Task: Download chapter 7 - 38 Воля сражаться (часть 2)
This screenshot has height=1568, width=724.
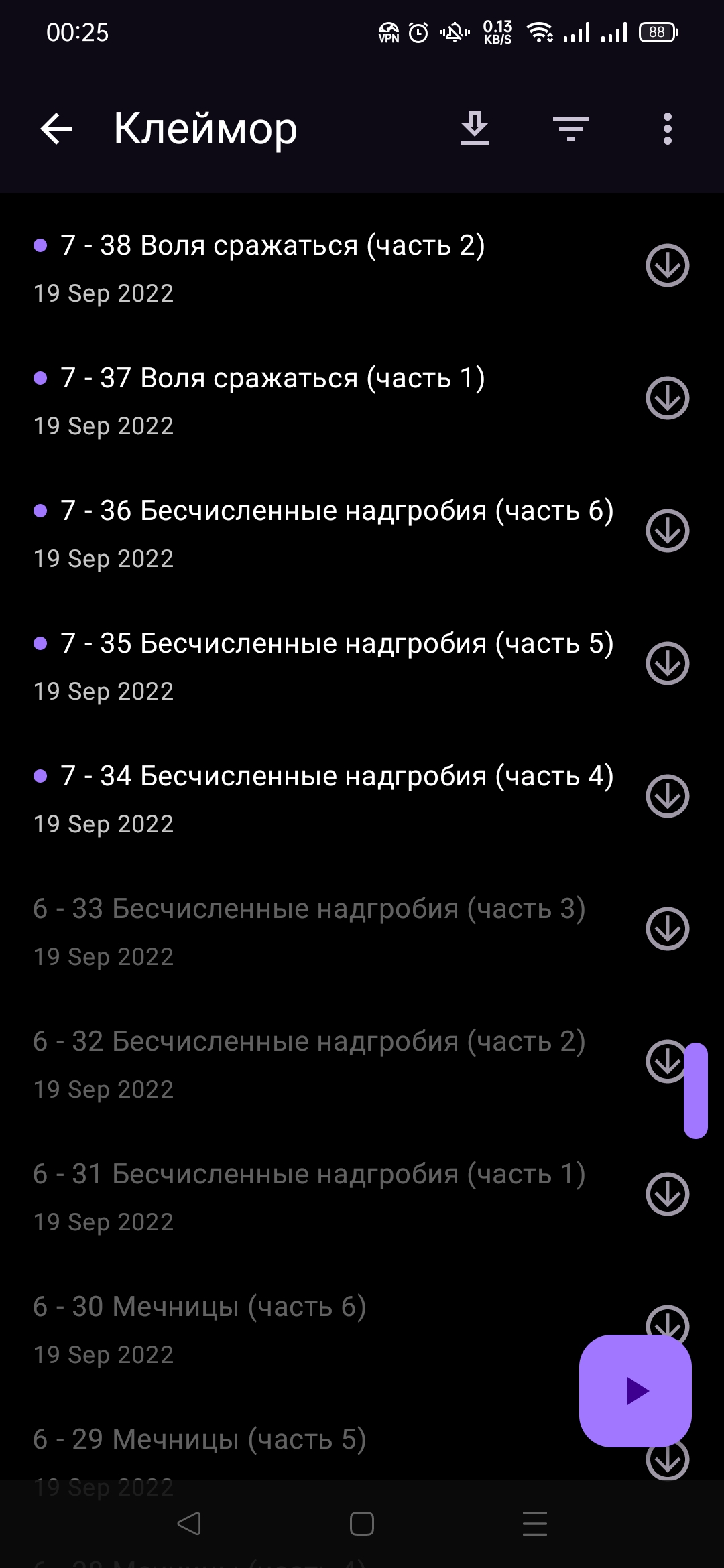Action: 668,266
